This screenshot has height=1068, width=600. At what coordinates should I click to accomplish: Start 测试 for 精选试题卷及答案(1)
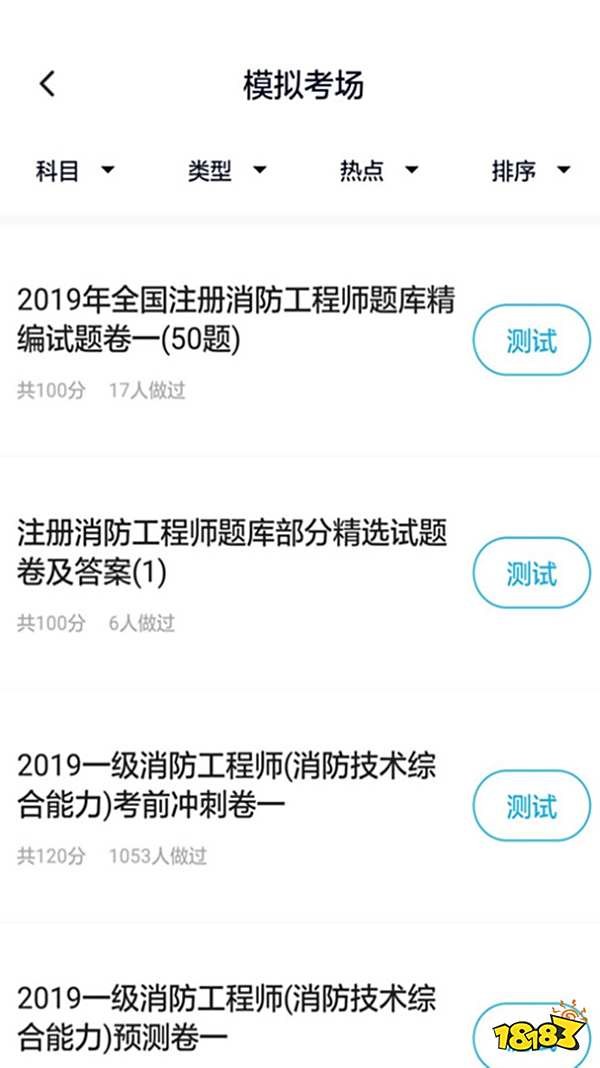tap(531, 573)
